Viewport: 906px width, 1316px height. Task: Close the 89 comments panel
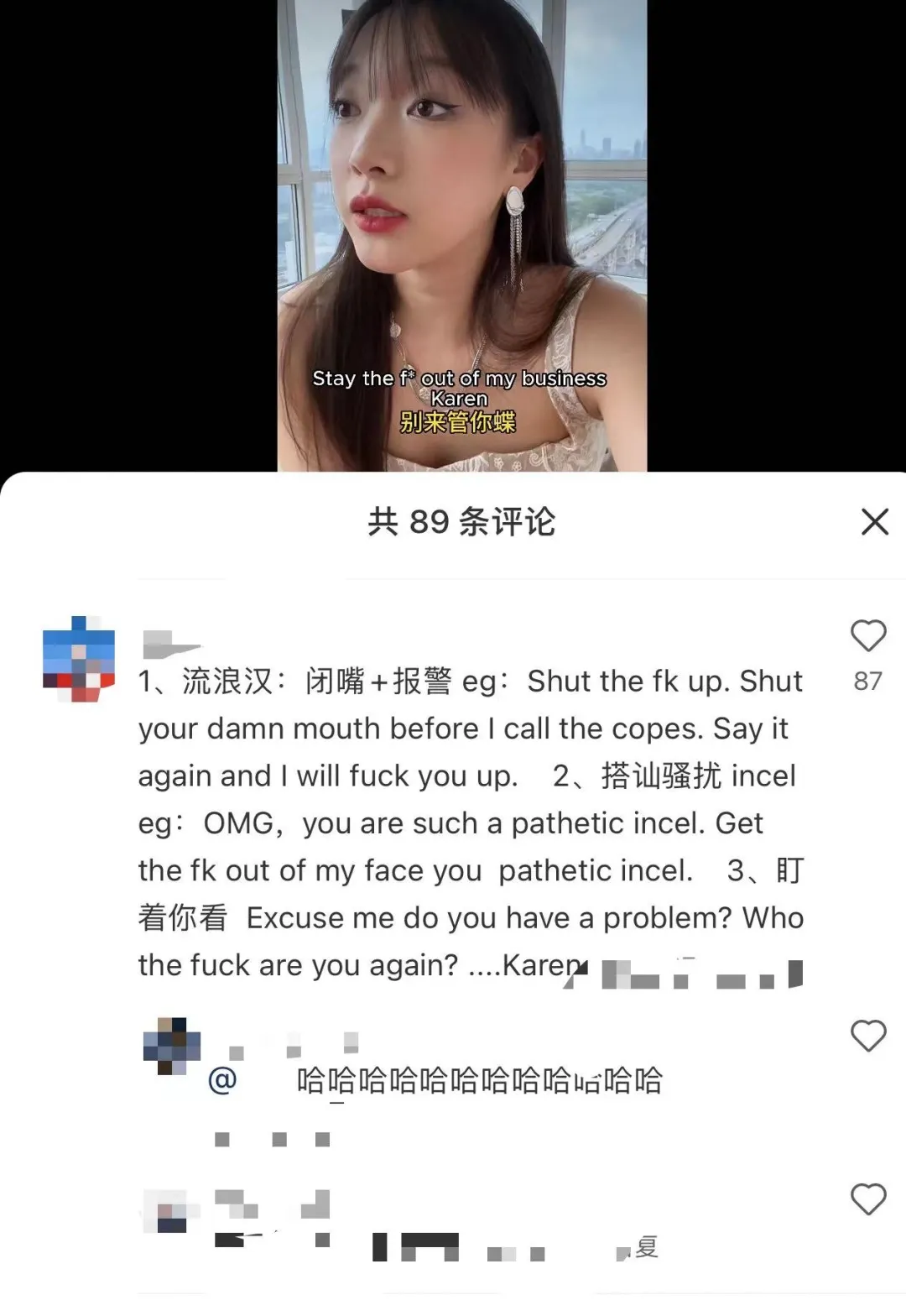[x=874, y=522]
